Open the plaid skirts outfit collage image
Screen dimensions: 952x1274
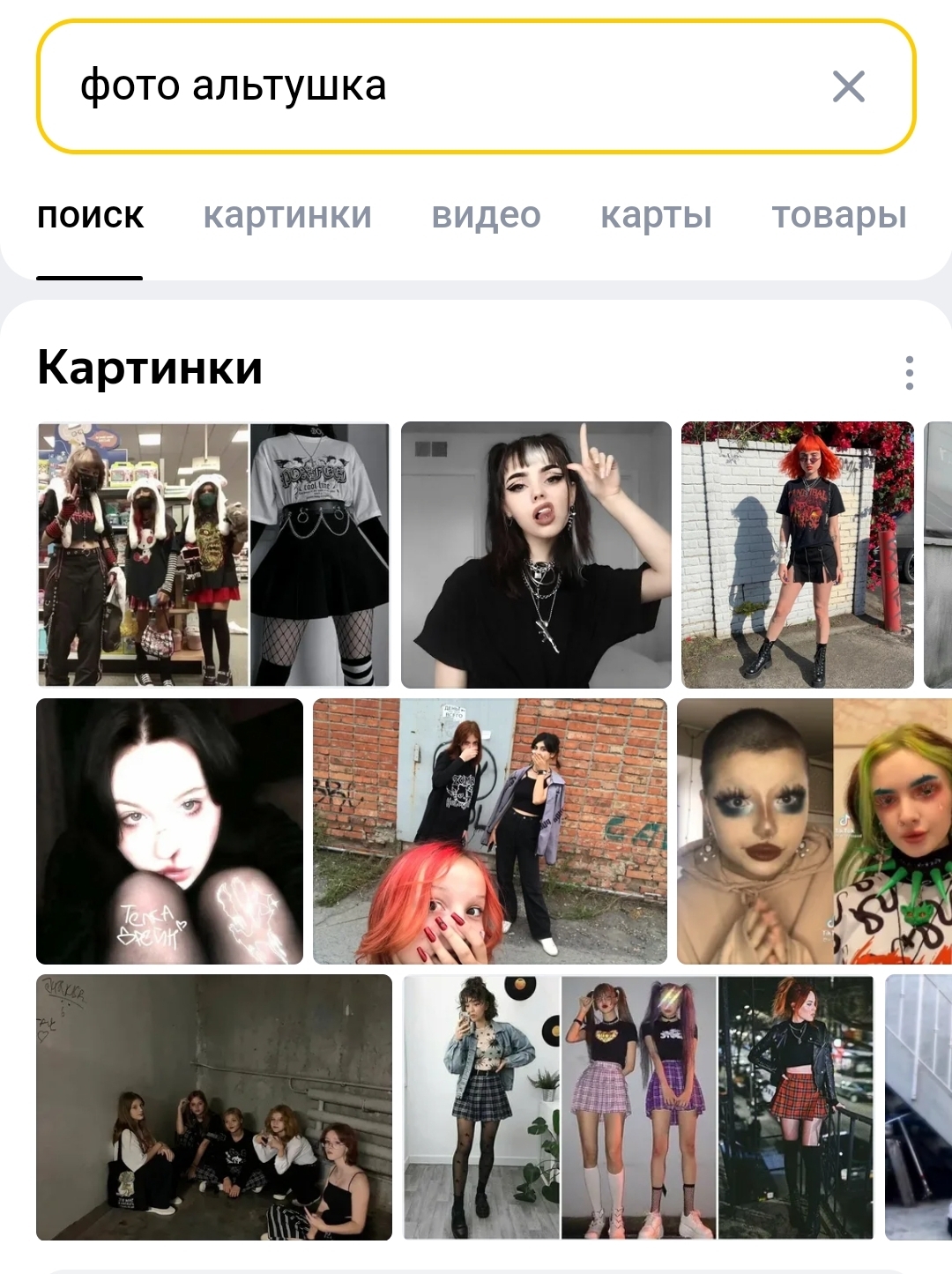(638, 1106)
